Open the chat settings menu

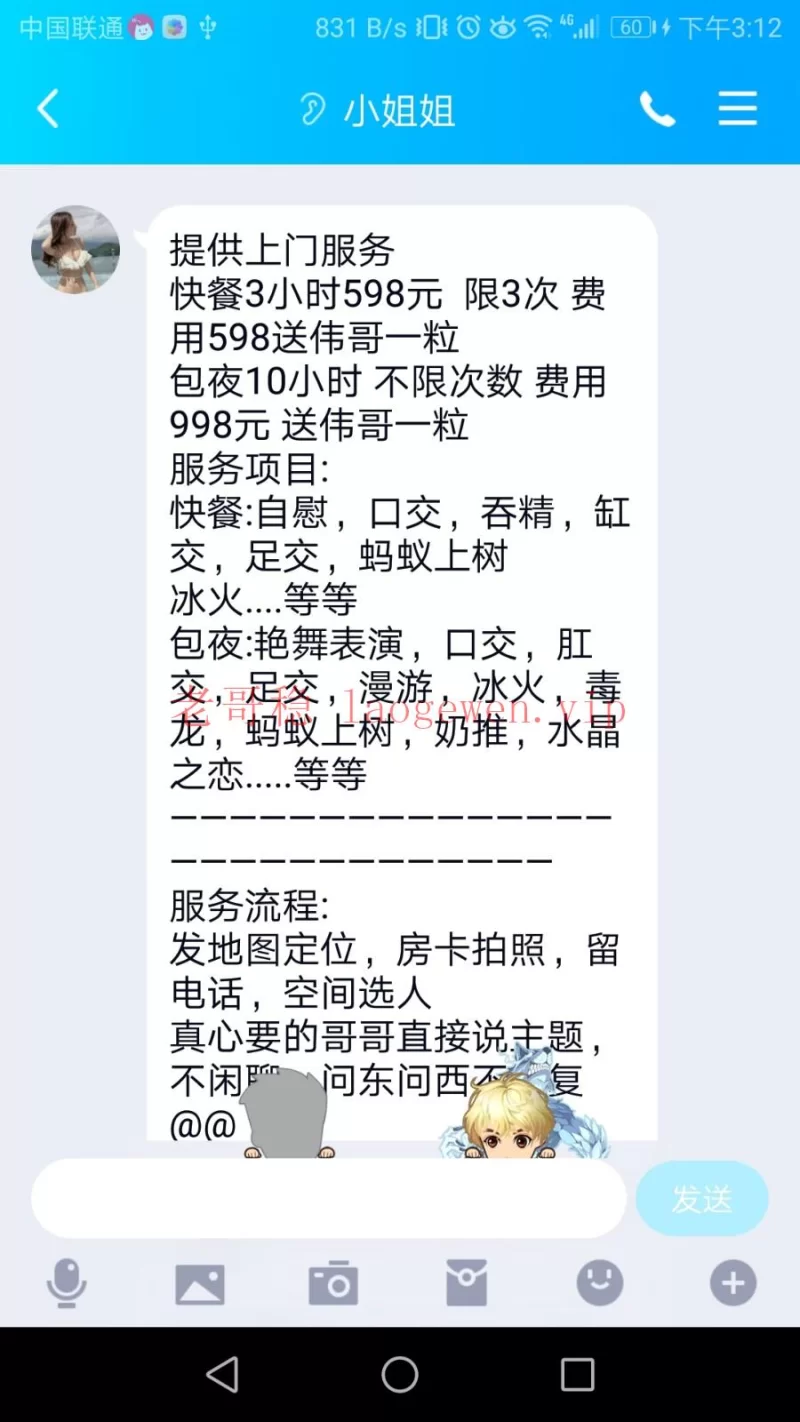coord(737,109)
